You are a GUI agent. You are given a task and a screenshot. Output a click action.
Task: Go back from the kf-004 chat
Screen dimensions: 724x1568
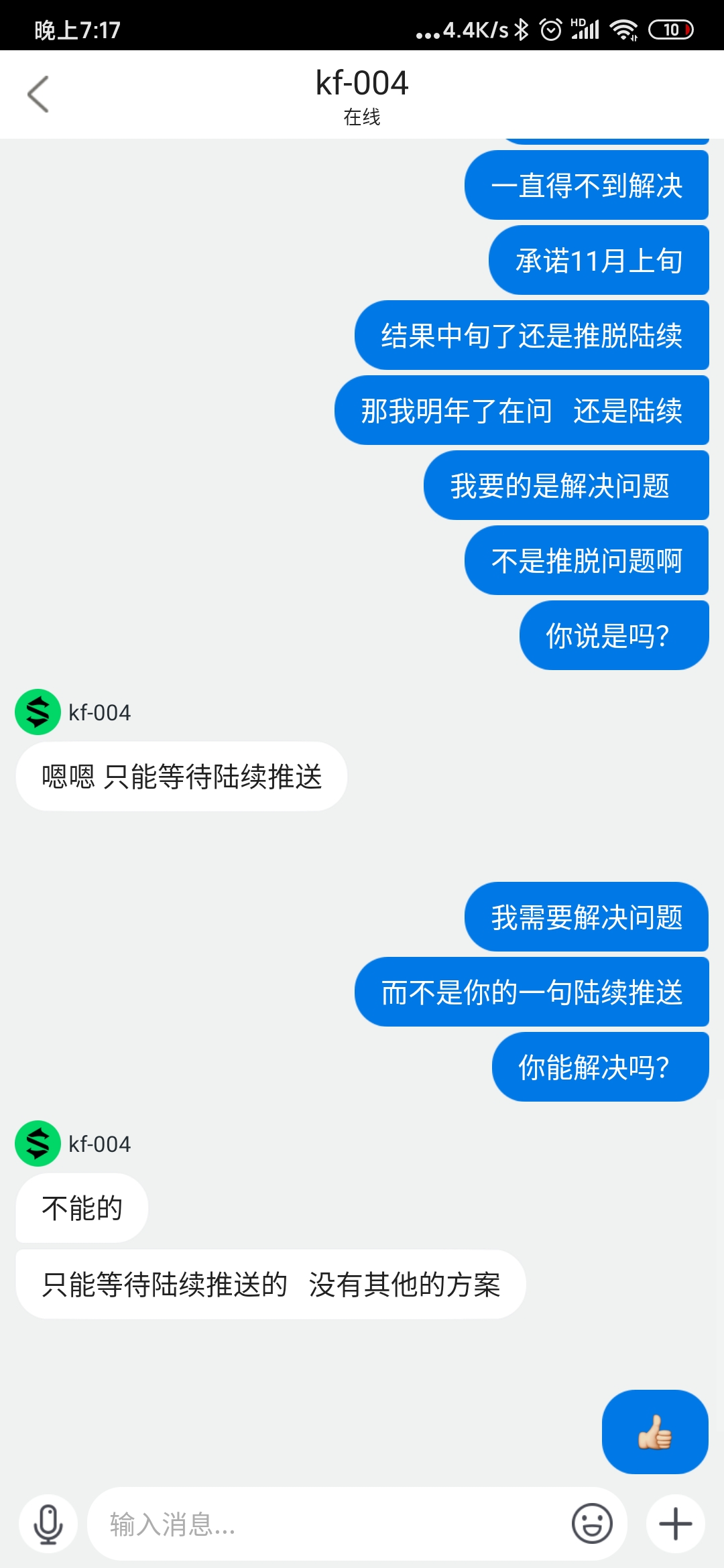coord(38,94)
